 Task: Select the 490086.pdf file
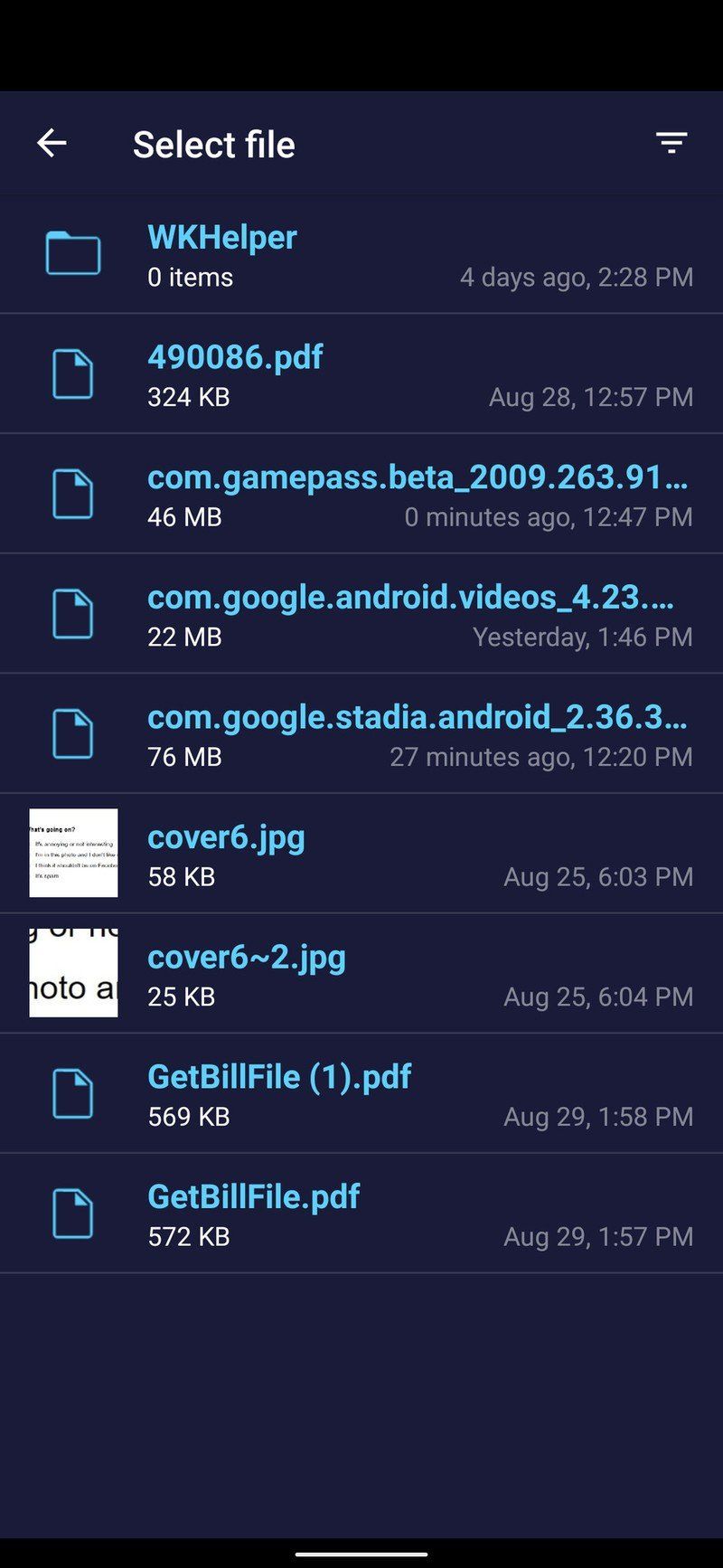(235, 356)
